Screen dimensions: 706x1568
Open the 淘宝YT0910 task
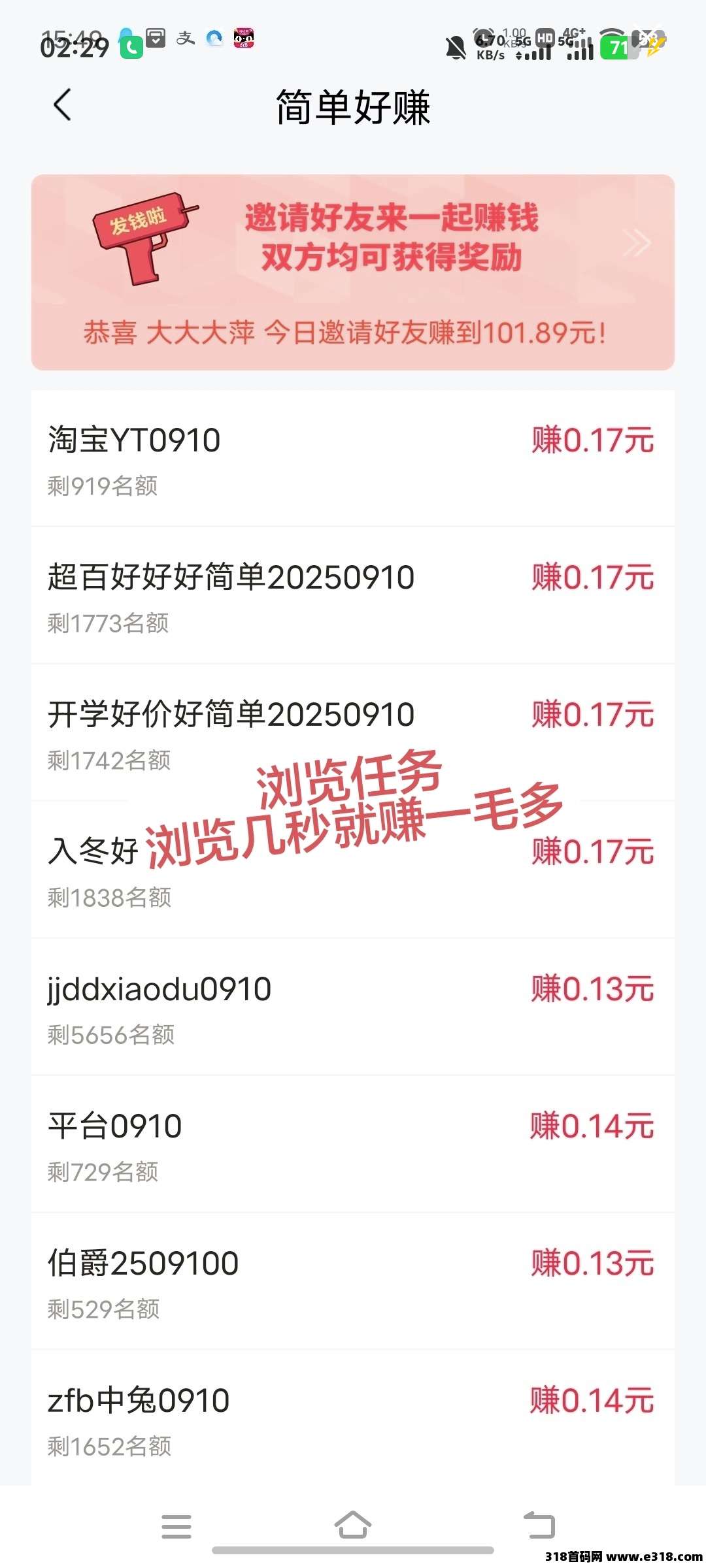353,459
